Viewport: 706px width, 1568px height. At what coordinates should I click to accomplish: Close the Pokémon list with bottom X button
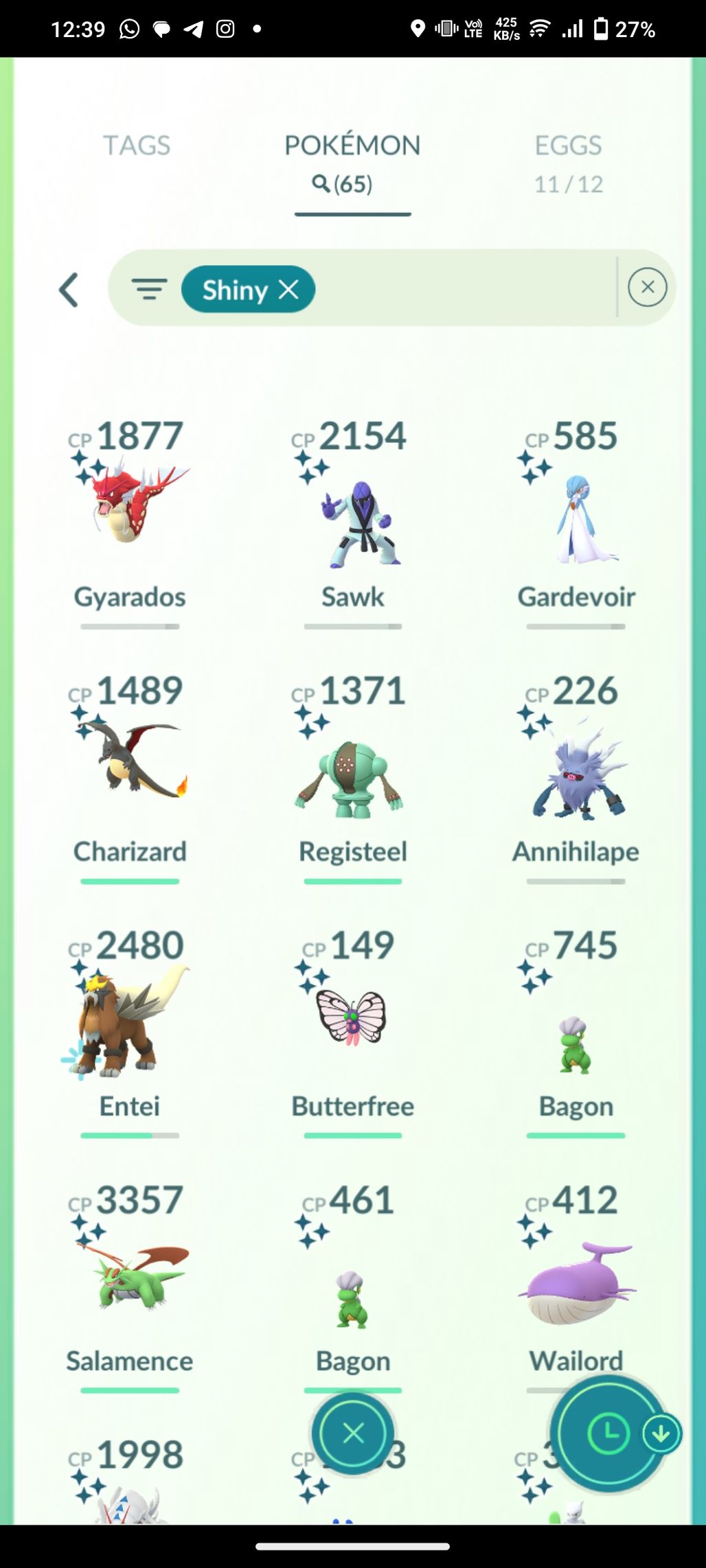point(353,1433)
